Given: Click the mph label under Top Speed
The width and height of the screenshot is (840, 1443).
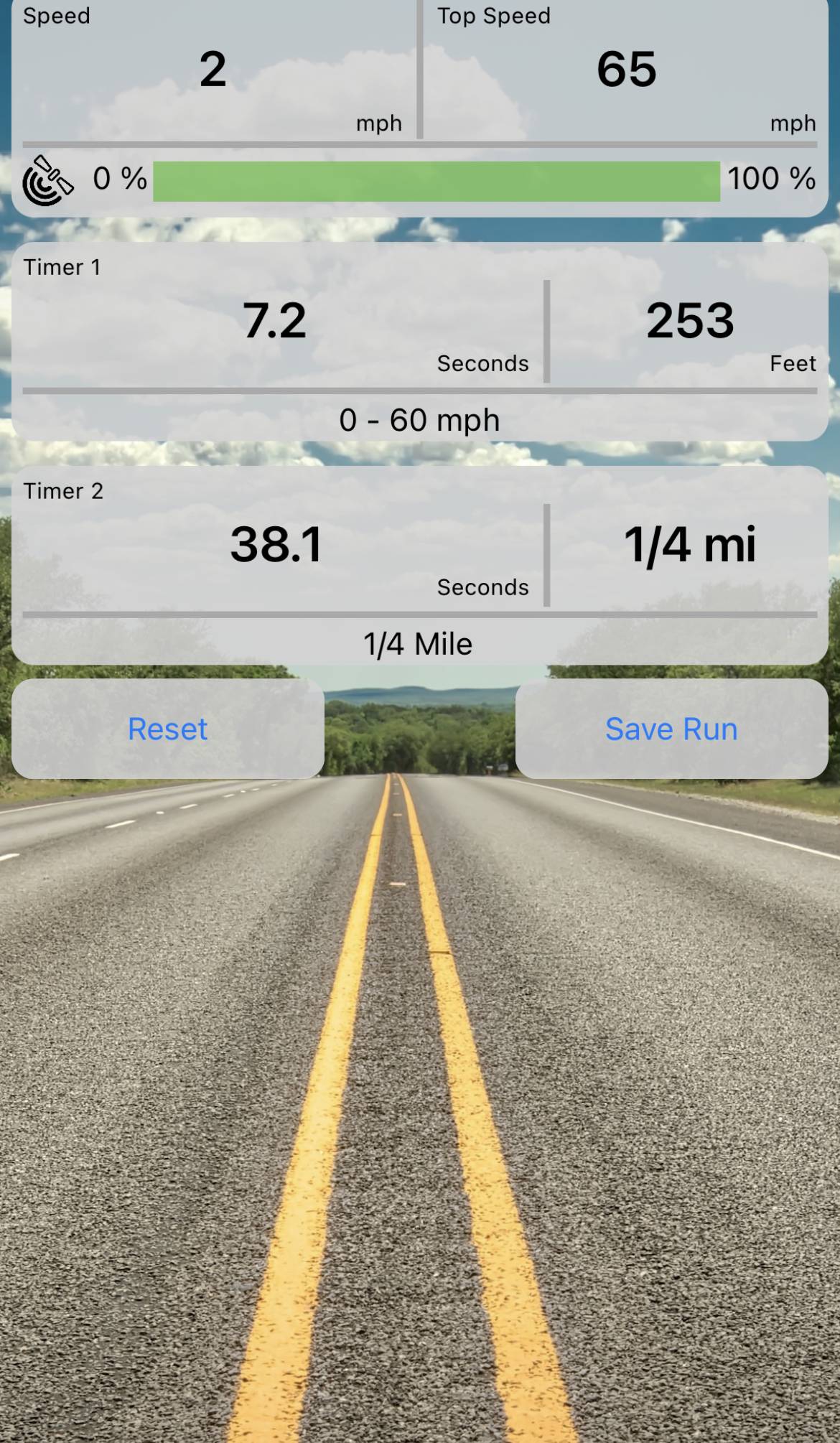Looking at the screenshot, I should pos(793,123).
